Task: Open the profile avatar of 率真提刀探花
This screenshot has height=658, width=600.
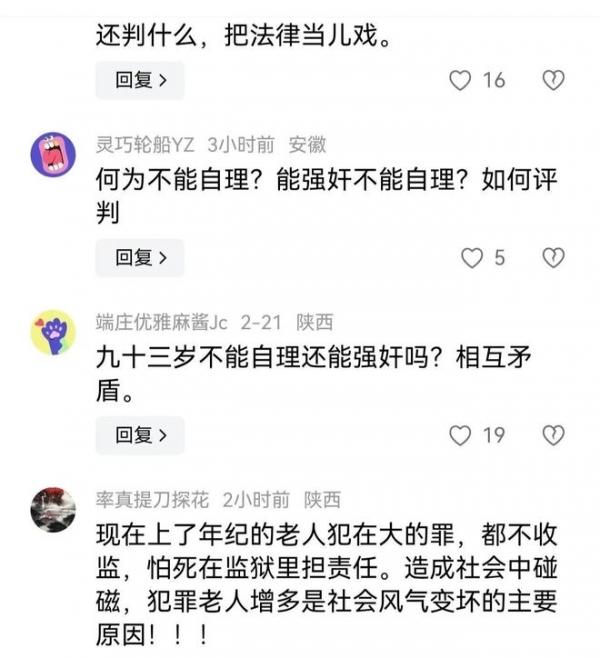Action: click(x=53, y=508)
